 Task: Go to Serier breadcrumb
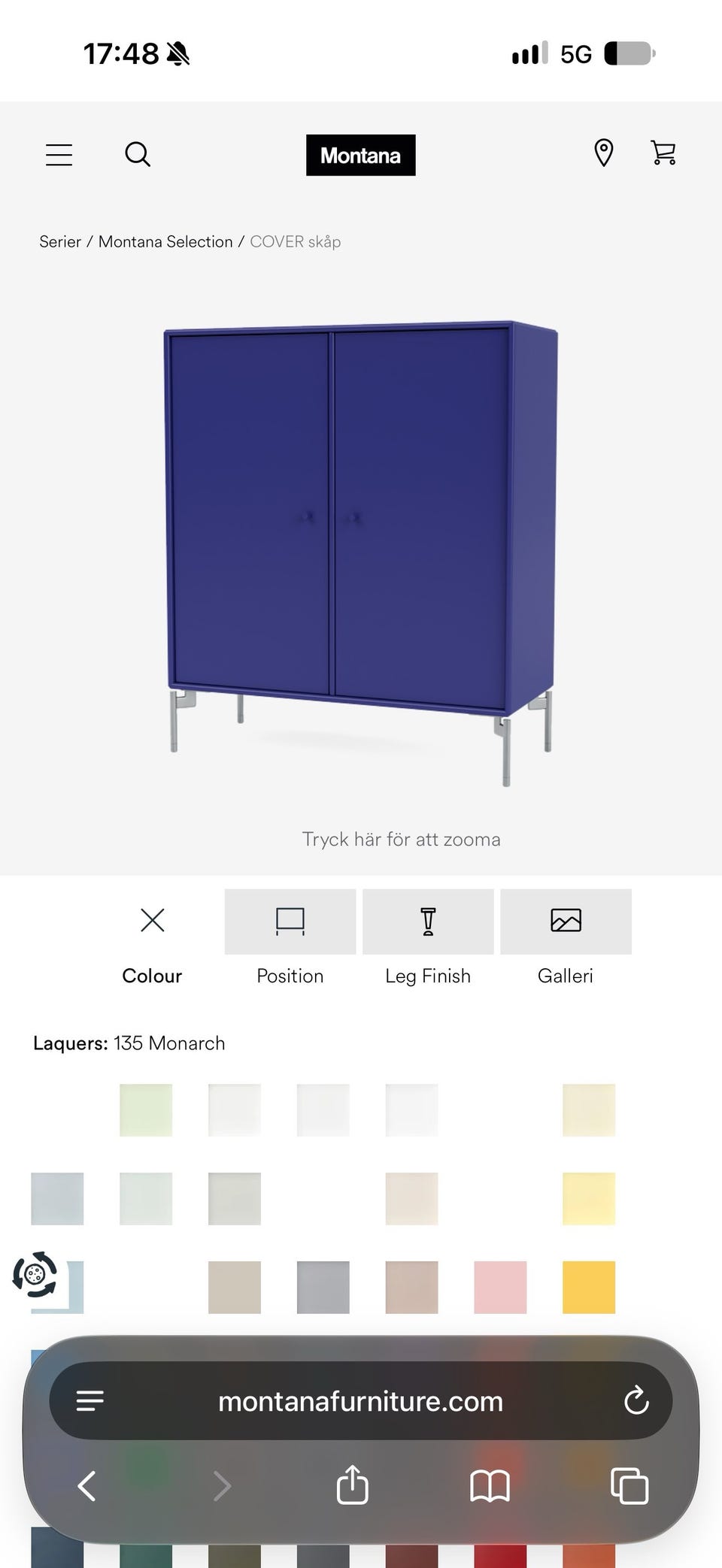pos(60,242)
